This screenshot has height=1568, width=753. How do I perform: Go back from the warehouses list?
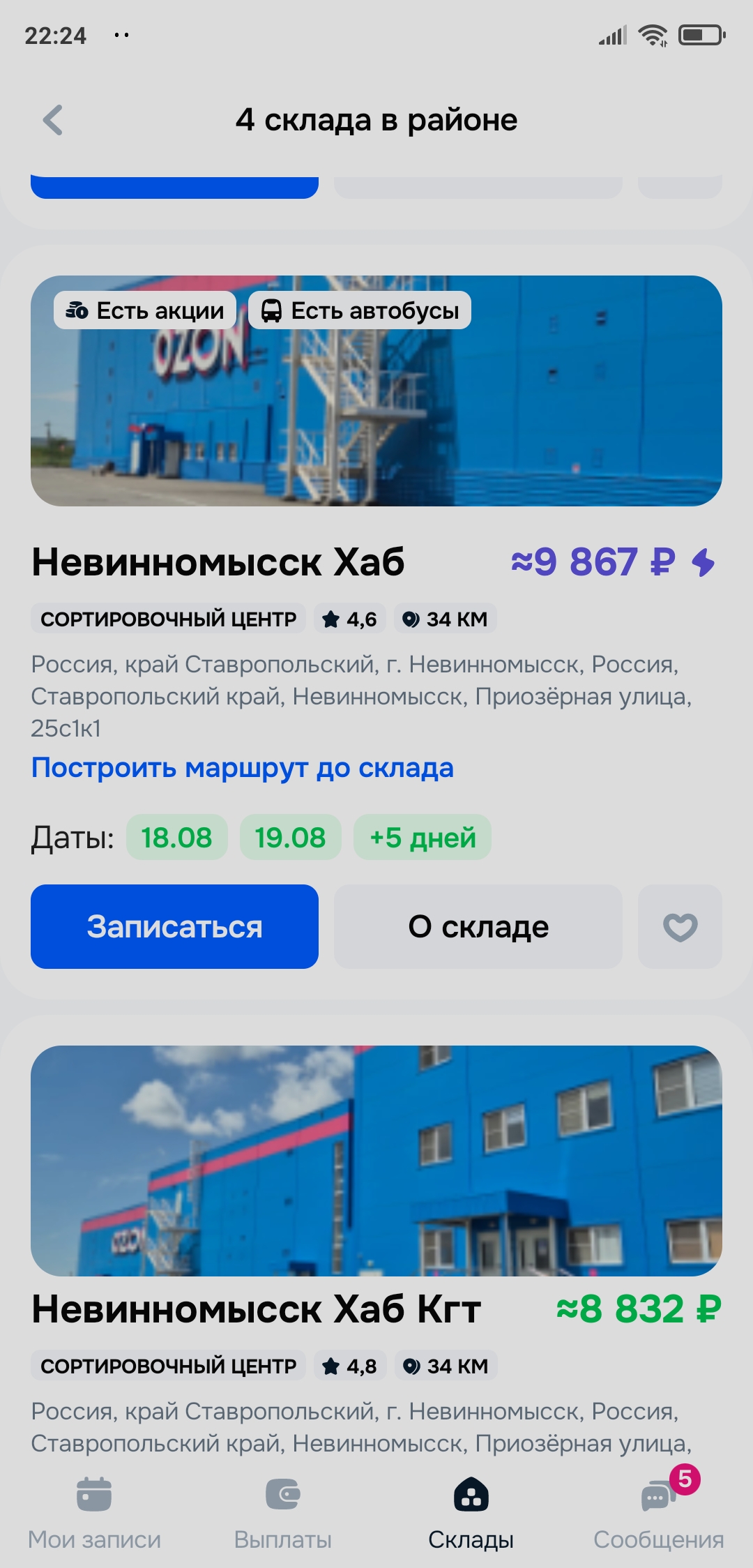(53, 120)
